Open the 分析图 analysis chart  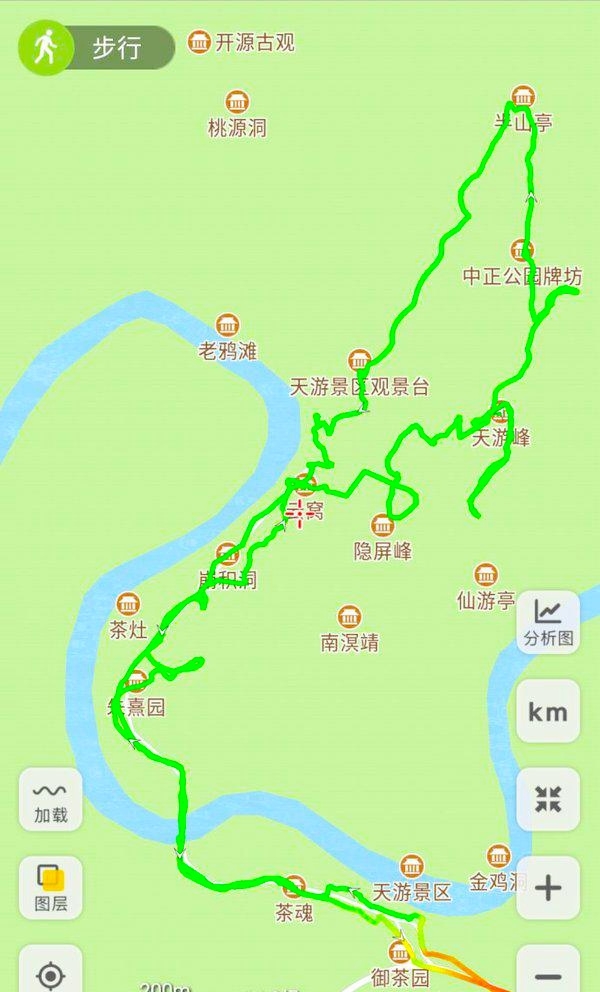pyautogui.click(x=548, y=622)
